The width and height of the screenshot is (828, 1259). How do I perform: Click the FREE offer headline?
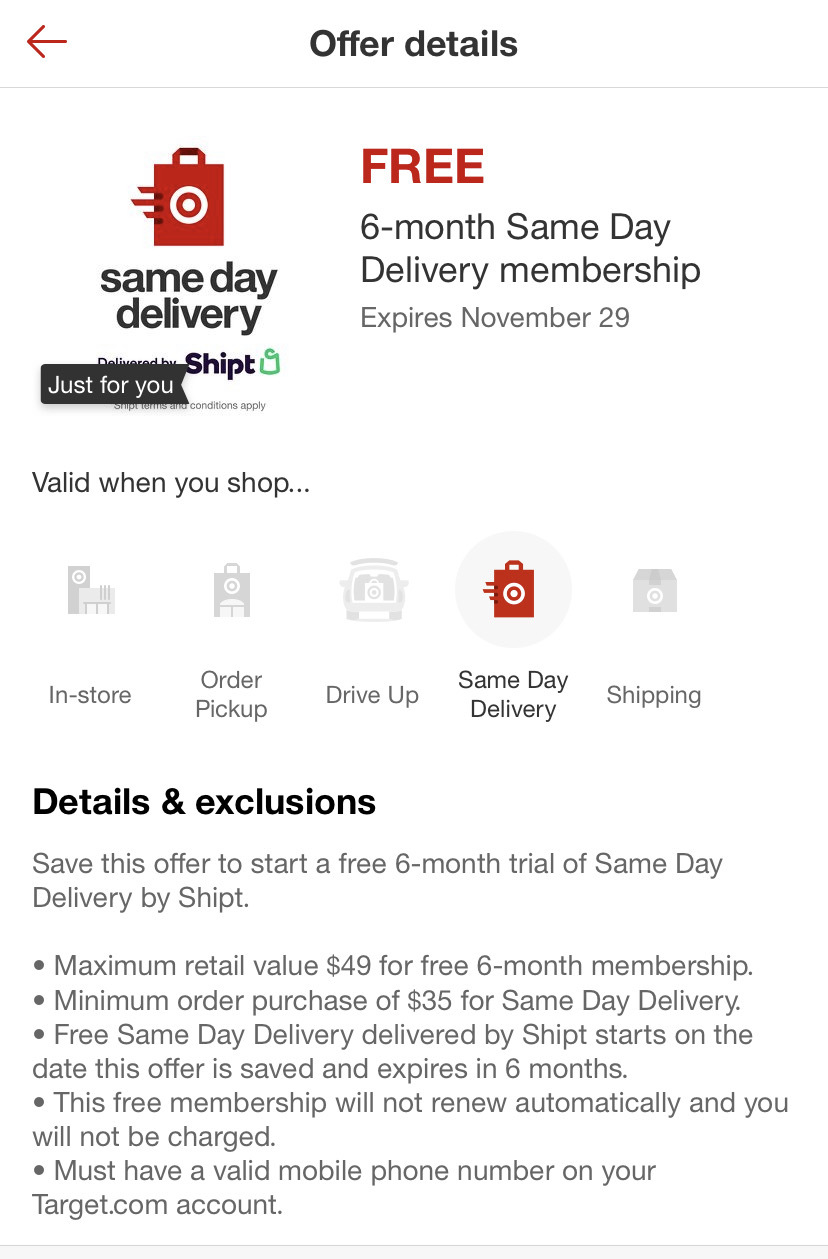click(422, 165)
